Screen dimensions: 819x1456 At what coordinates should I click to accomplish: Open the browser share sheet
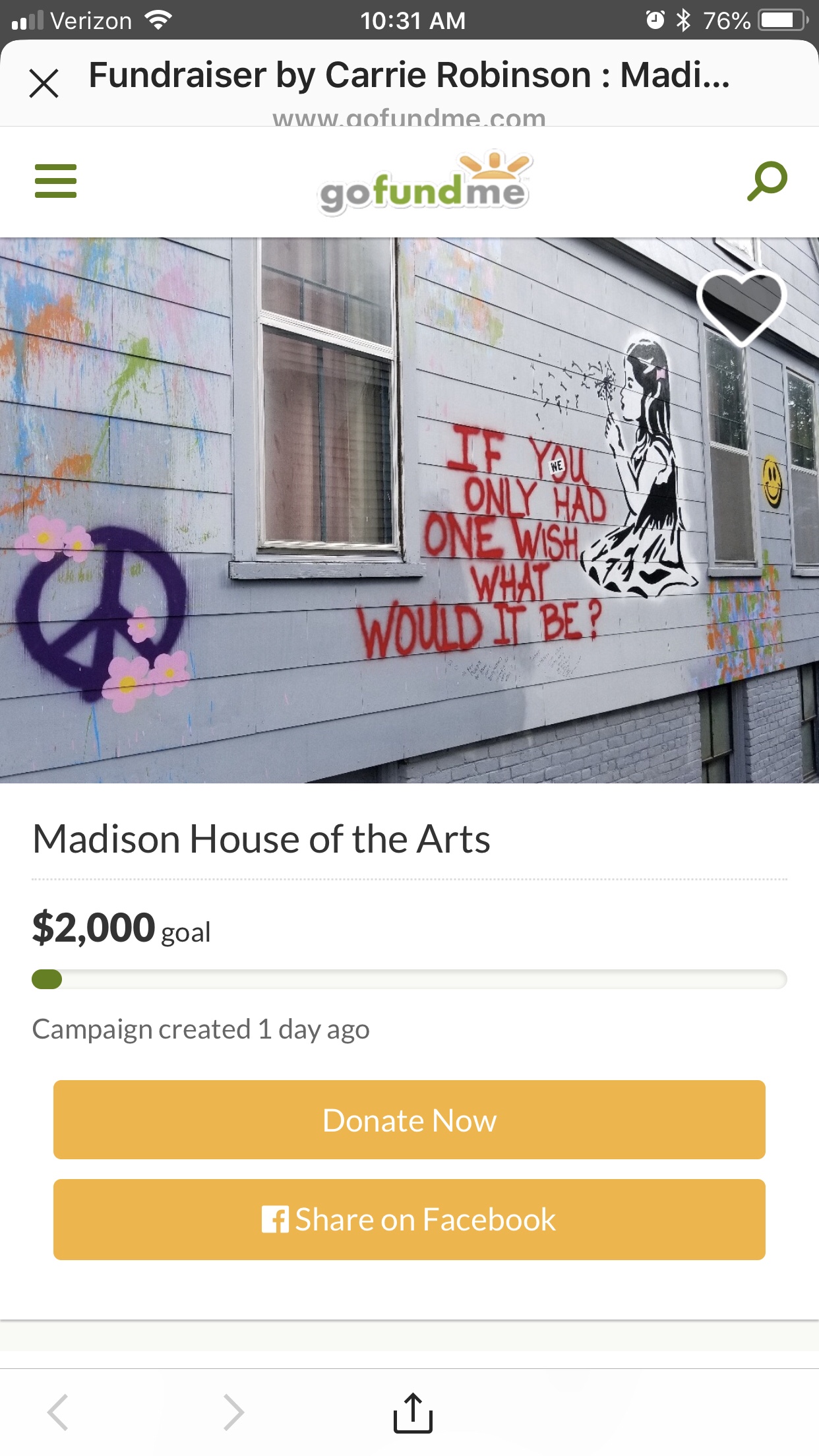pos(413,1412)
